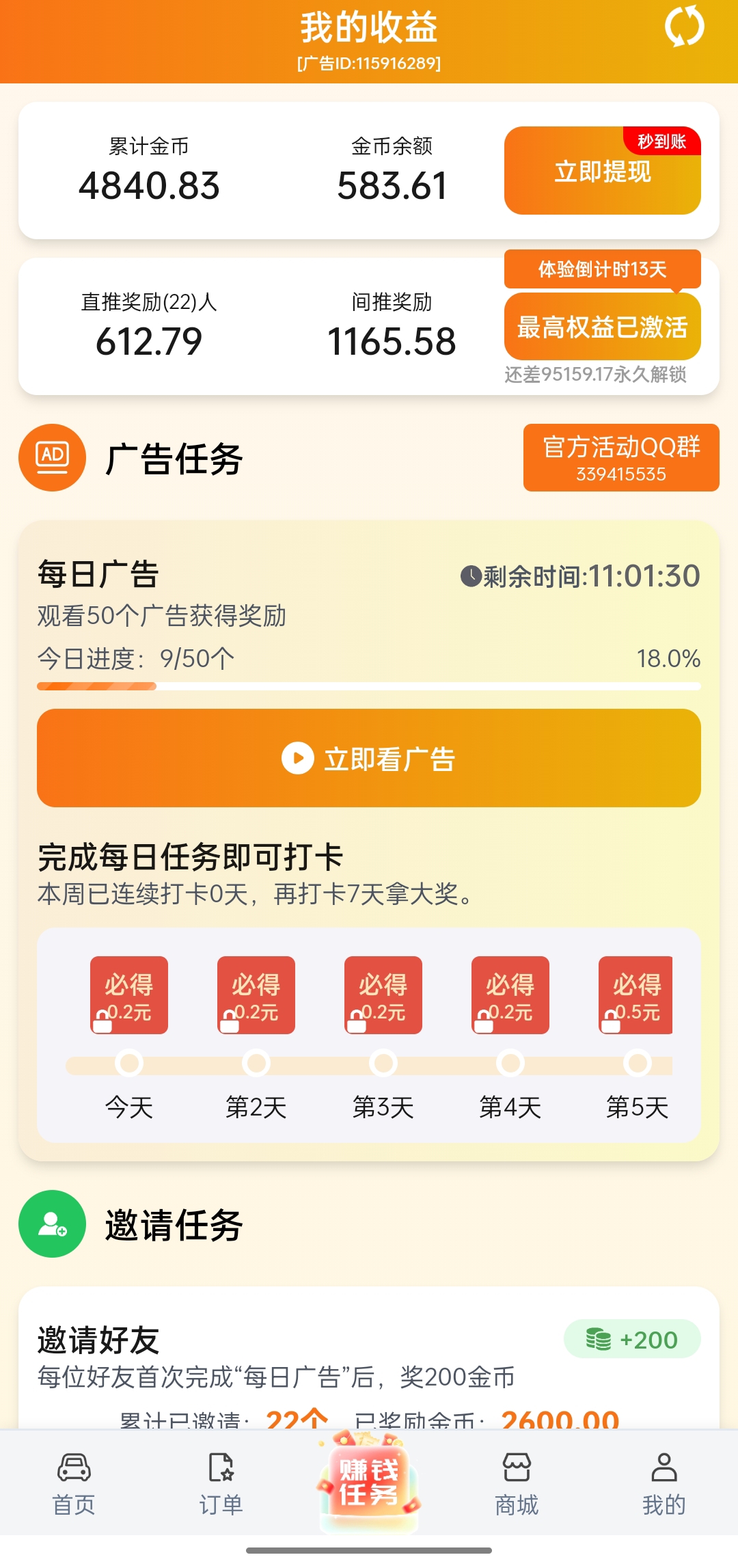
Task: Switch to the 商城 tab
Action: [517, 1485]
